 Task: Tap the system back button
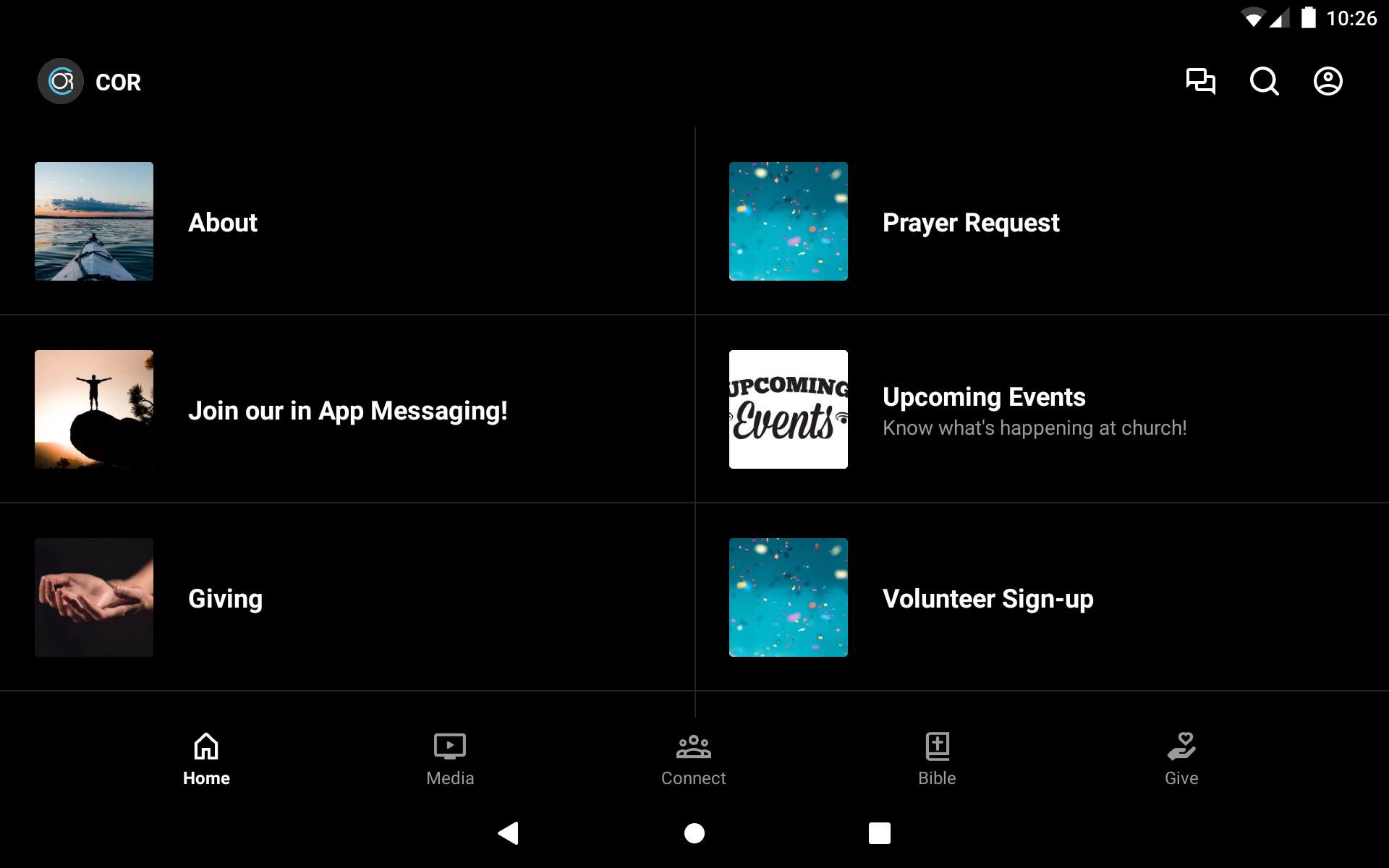point(509,833)
